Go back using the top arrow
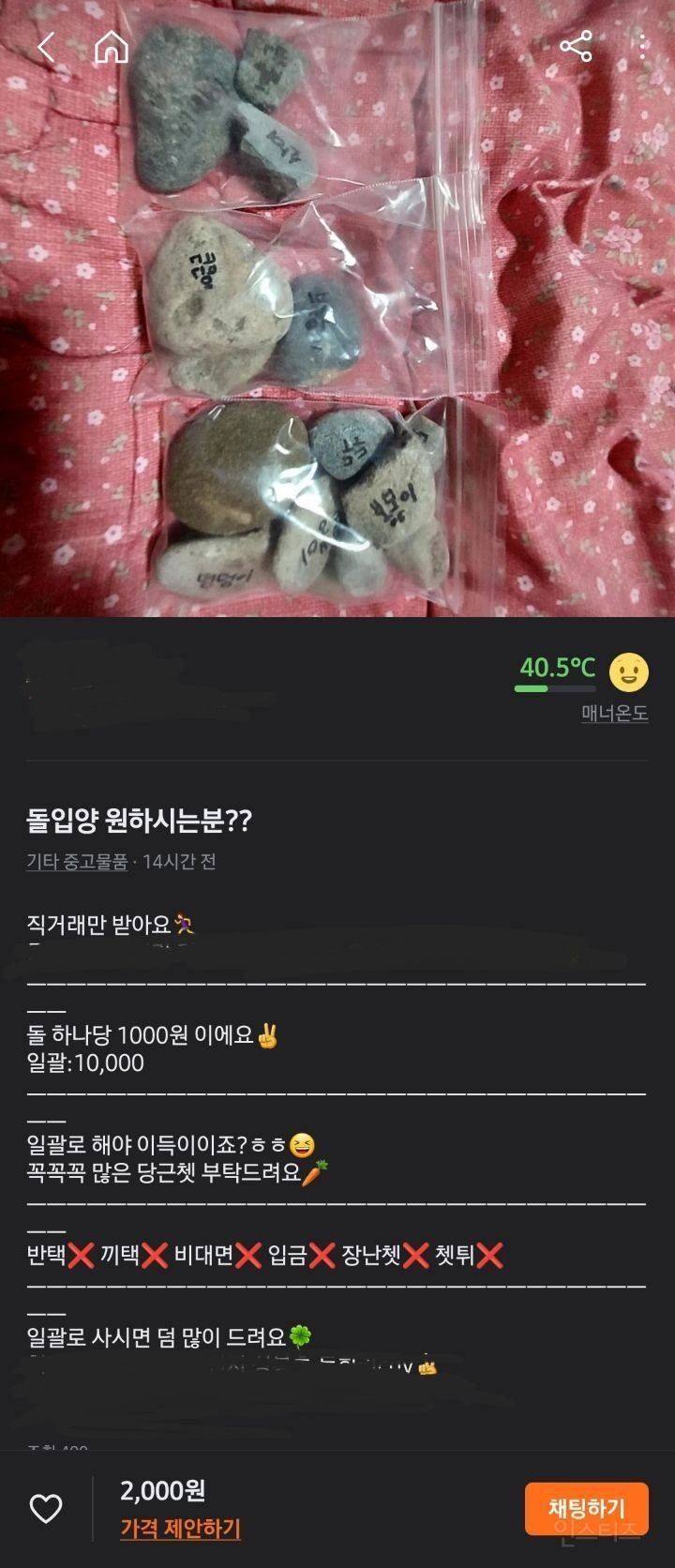This screenshot has width=675, height=1568. pos(45,47)
